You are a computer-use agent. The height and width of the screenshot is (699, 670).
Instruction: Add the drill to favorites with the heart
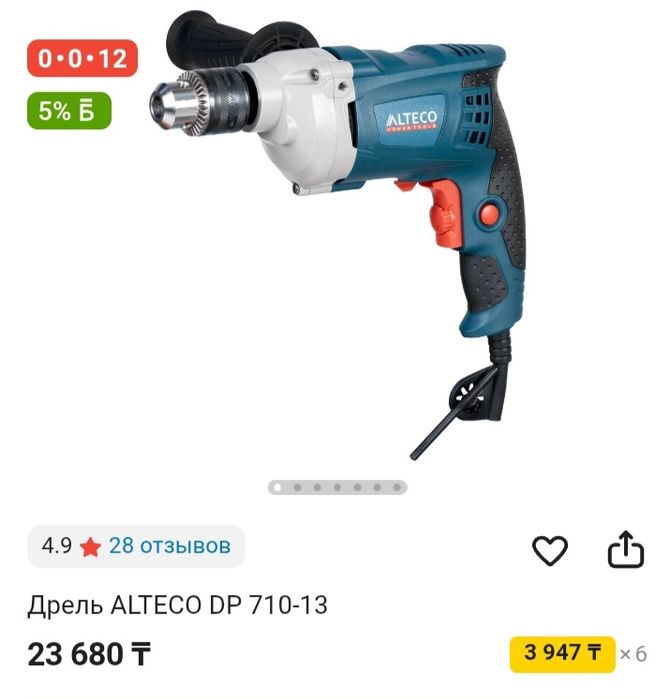[x=549, y=550]
